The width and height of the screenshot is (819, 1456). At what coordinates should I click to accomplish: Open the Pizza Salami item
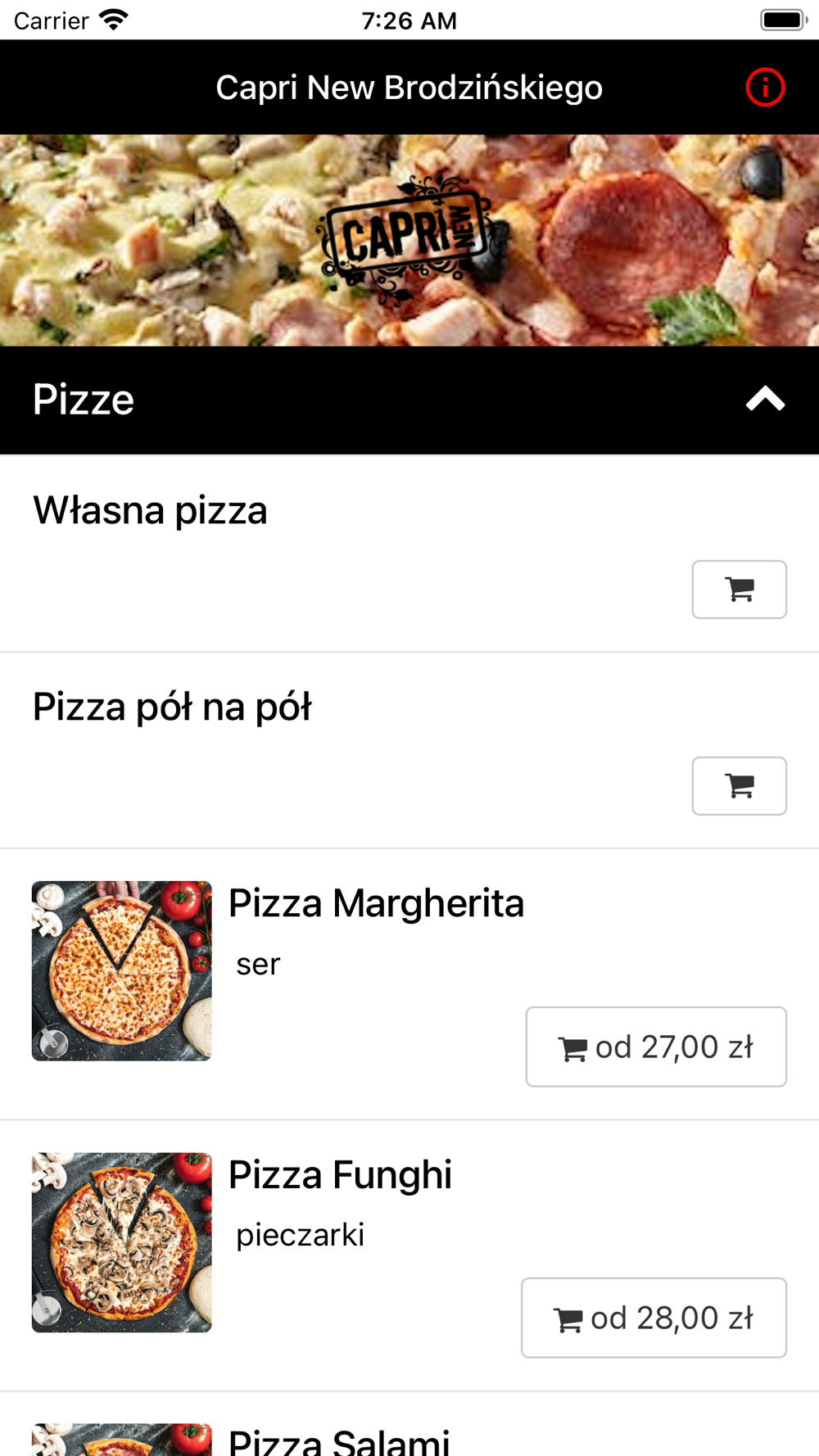tap(339, 1441)
